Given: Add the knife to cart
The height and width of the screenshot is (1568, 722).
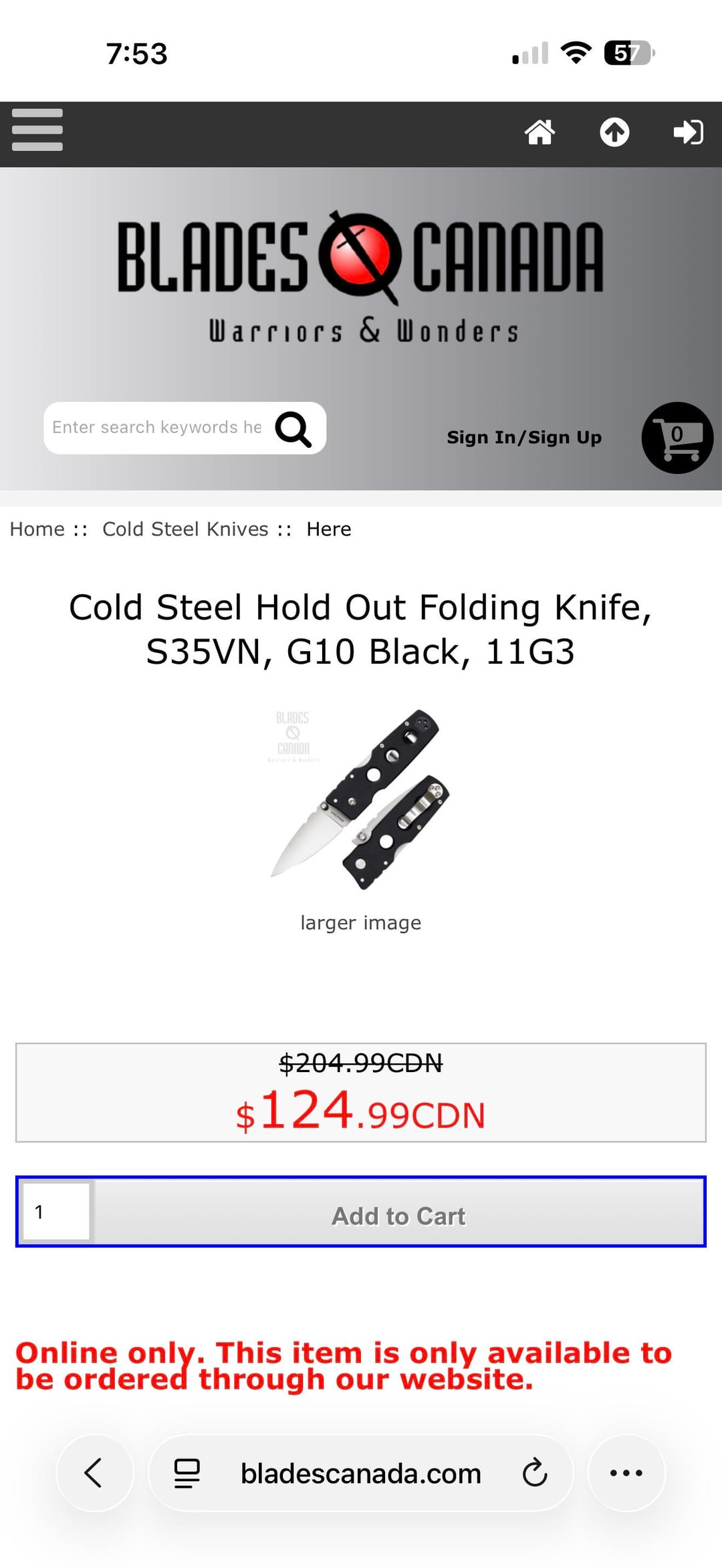Looking at the screenshot, I should click(398, 1216).
